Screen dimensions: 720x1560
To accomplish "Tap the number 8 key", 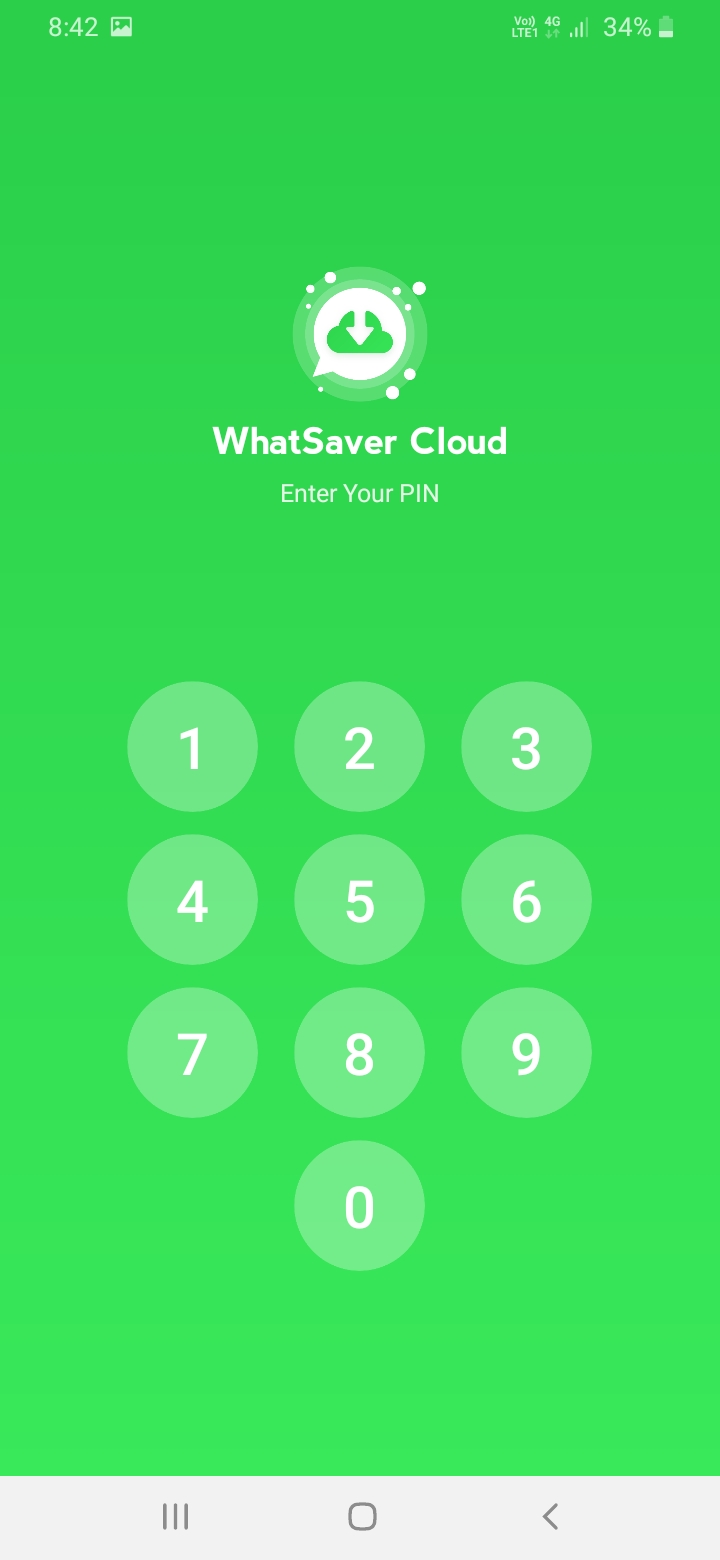I will pyautogui.click(x=359, y=1053).
